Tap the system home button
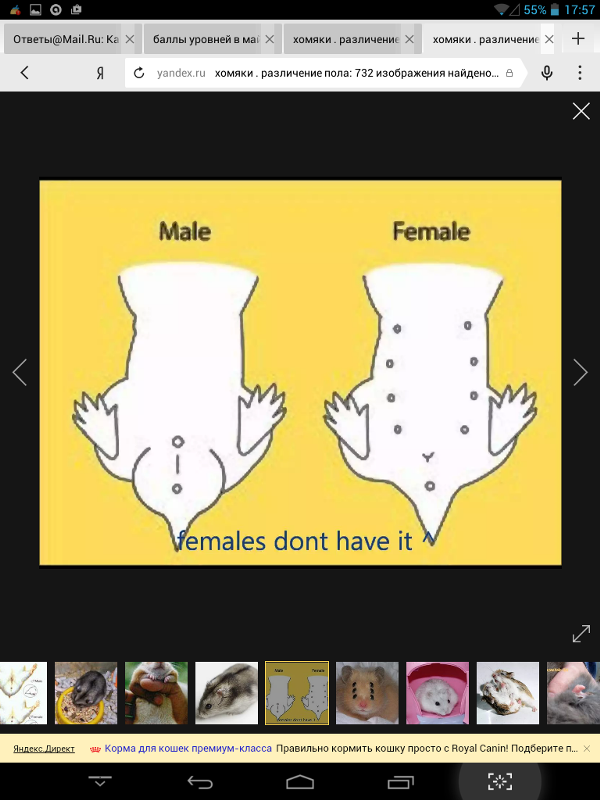 point(300,781)
